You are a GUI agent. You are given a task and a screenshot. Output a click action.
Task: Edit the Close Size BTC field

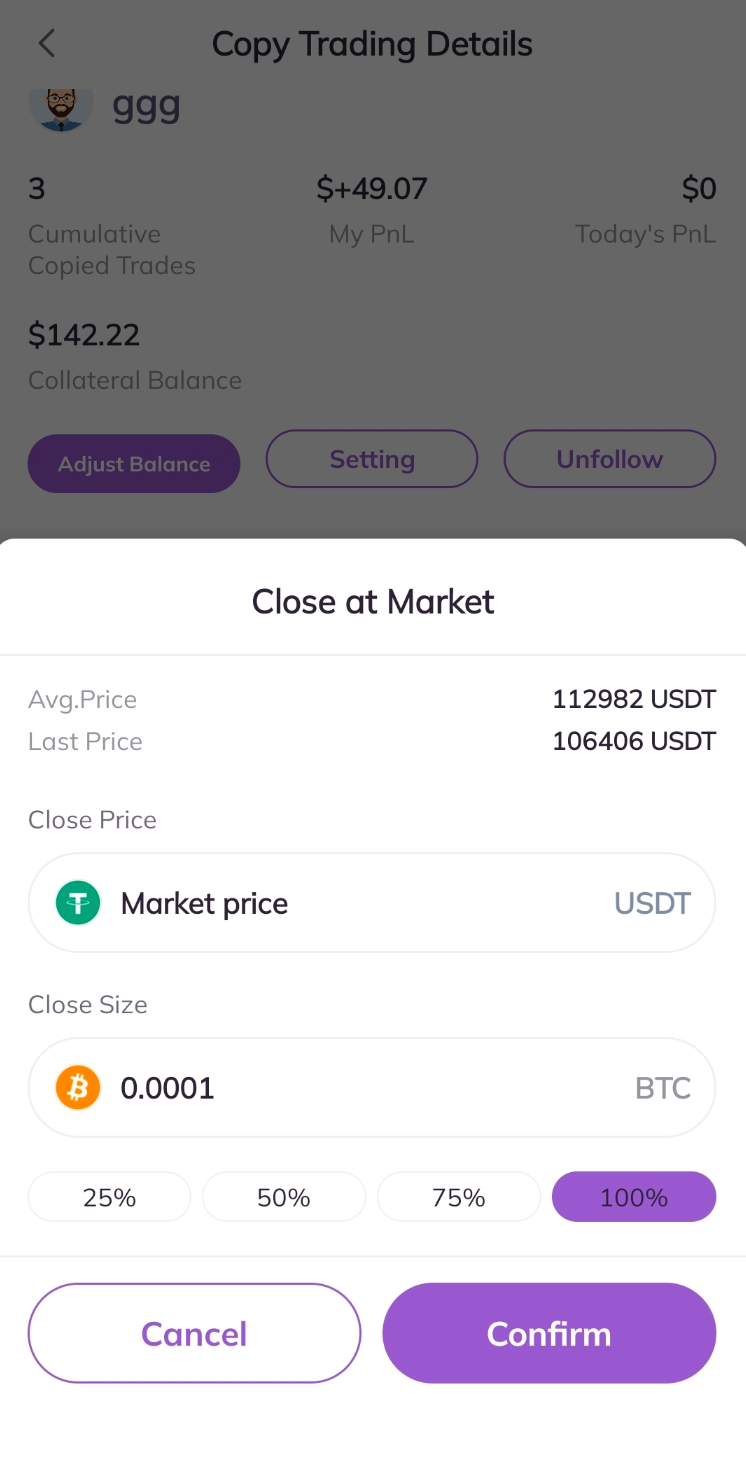tap(372, 1087)
